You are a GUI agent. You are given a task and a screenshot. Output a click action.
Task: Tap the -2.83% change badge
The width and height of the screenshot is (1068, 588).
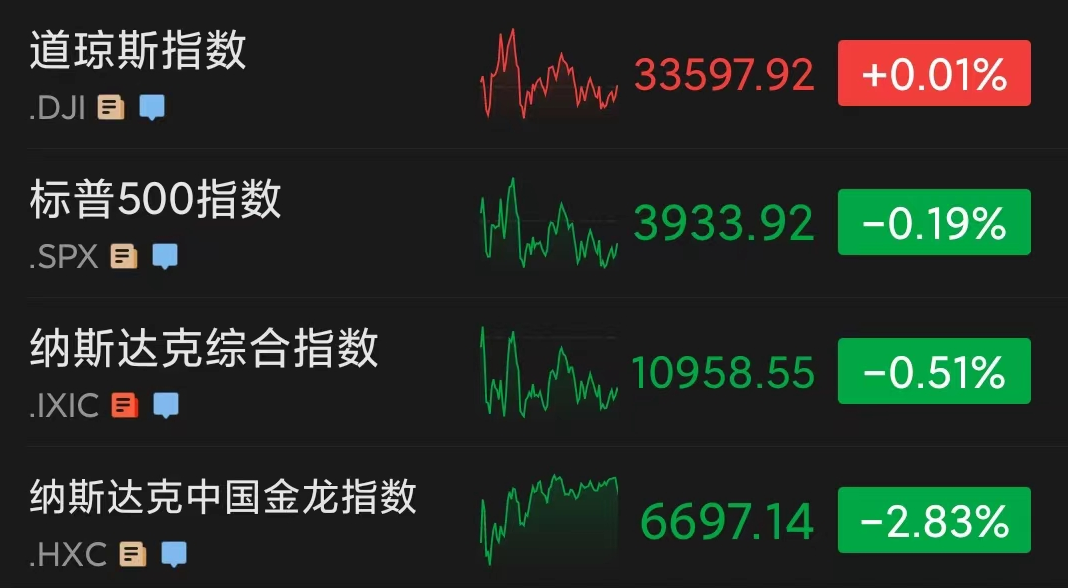tap(934, 520)
